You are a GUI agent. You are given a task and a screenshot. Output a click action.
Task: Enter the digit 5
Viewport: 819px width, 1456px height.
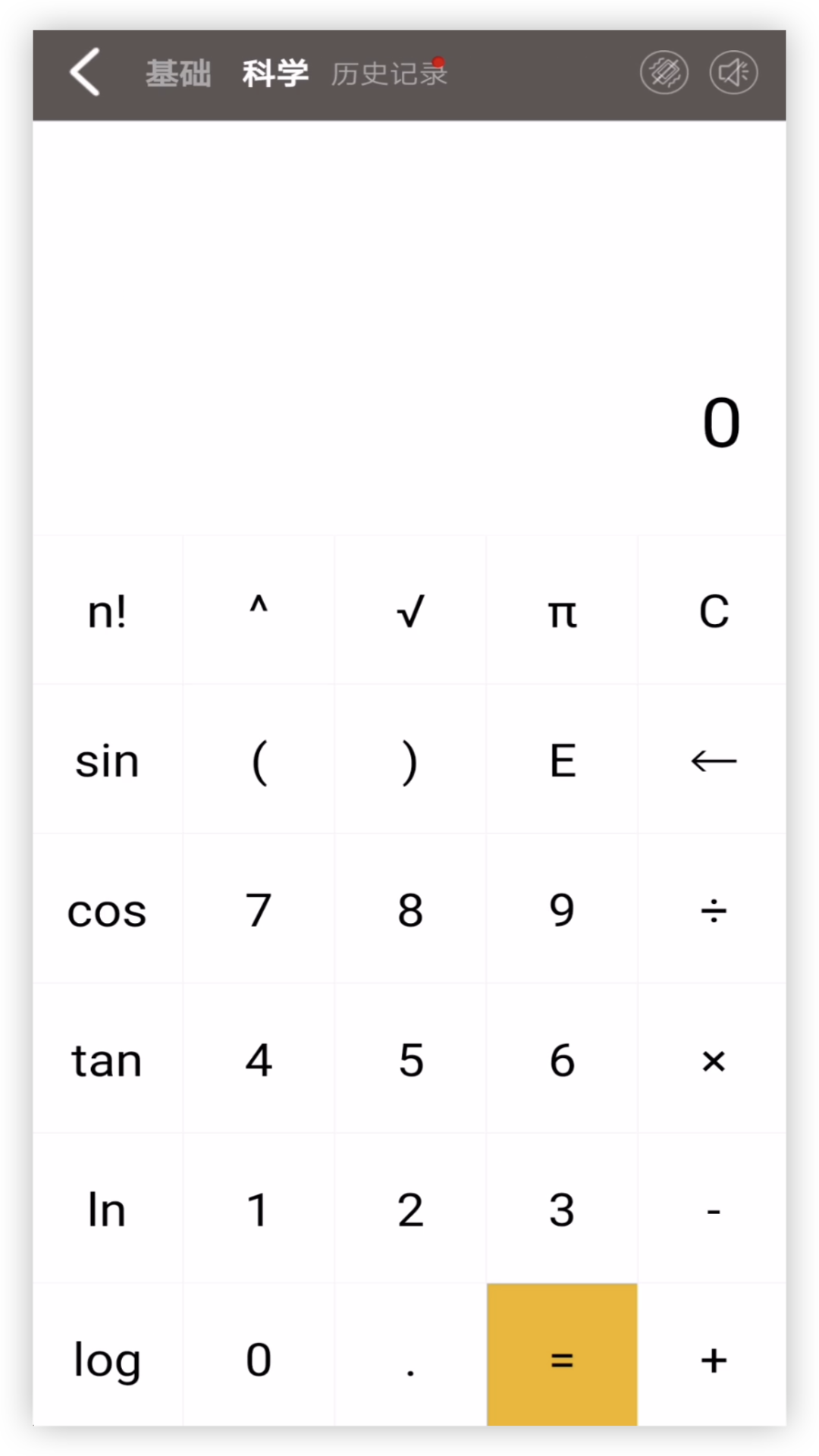(x=410, y=1059)
